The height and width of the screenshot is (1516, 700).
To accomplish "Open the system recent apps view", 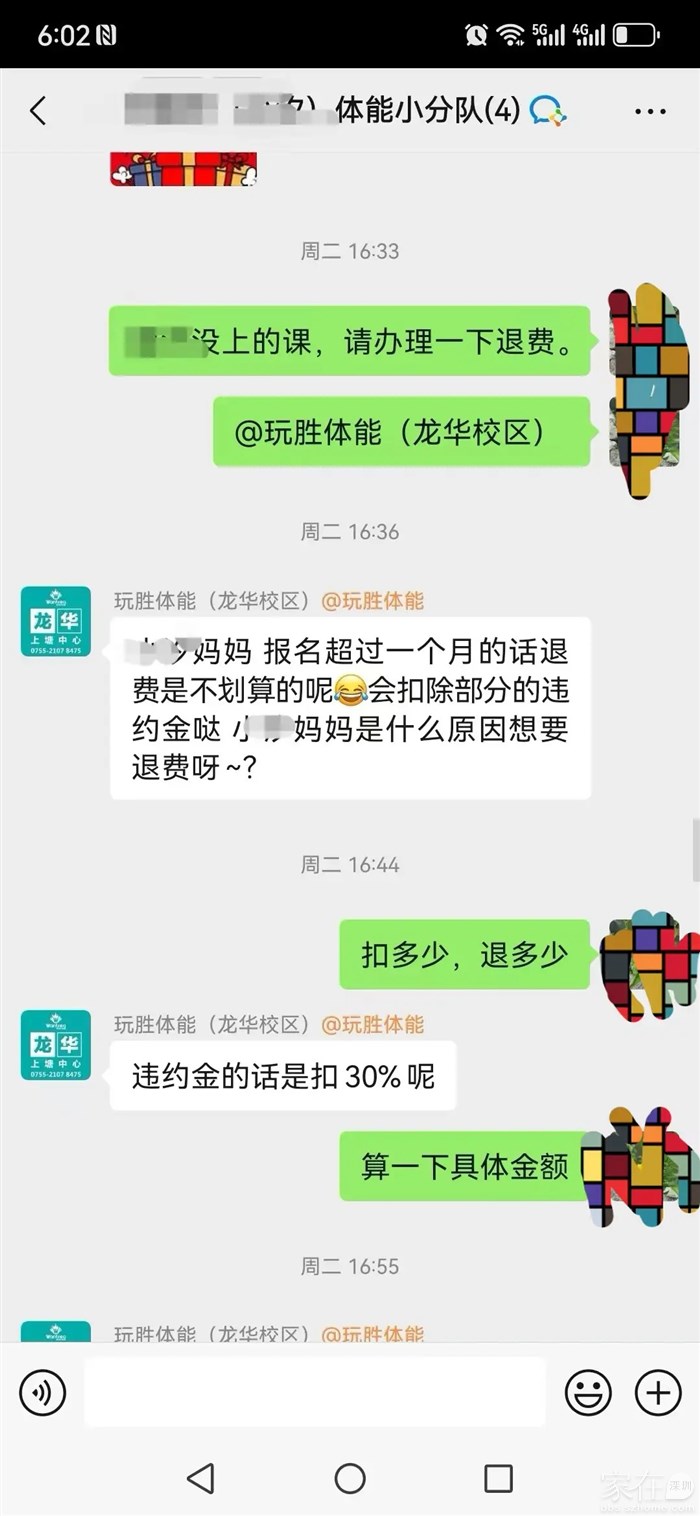I will tap(498, 1478).
